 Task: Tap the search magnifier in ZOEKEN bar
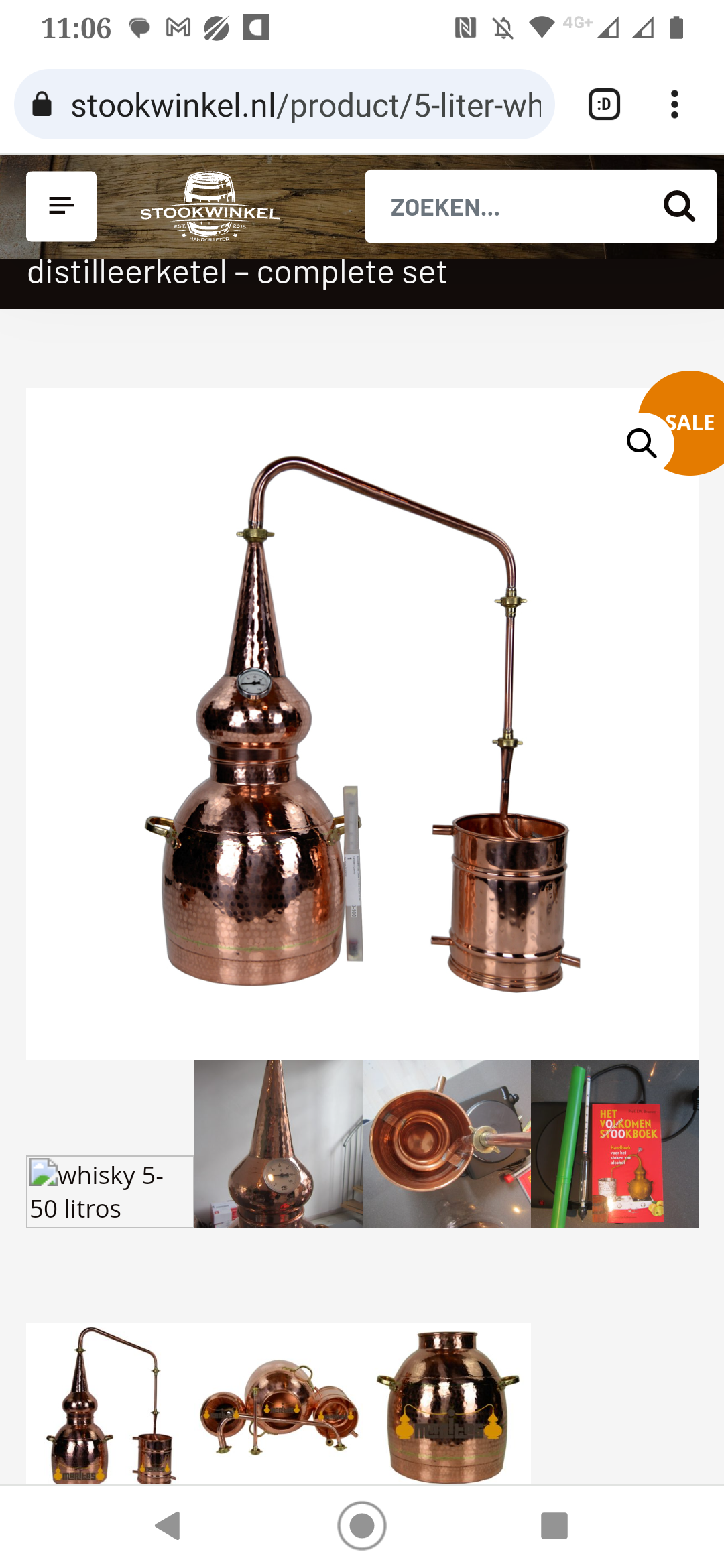(x=678, y=206)
